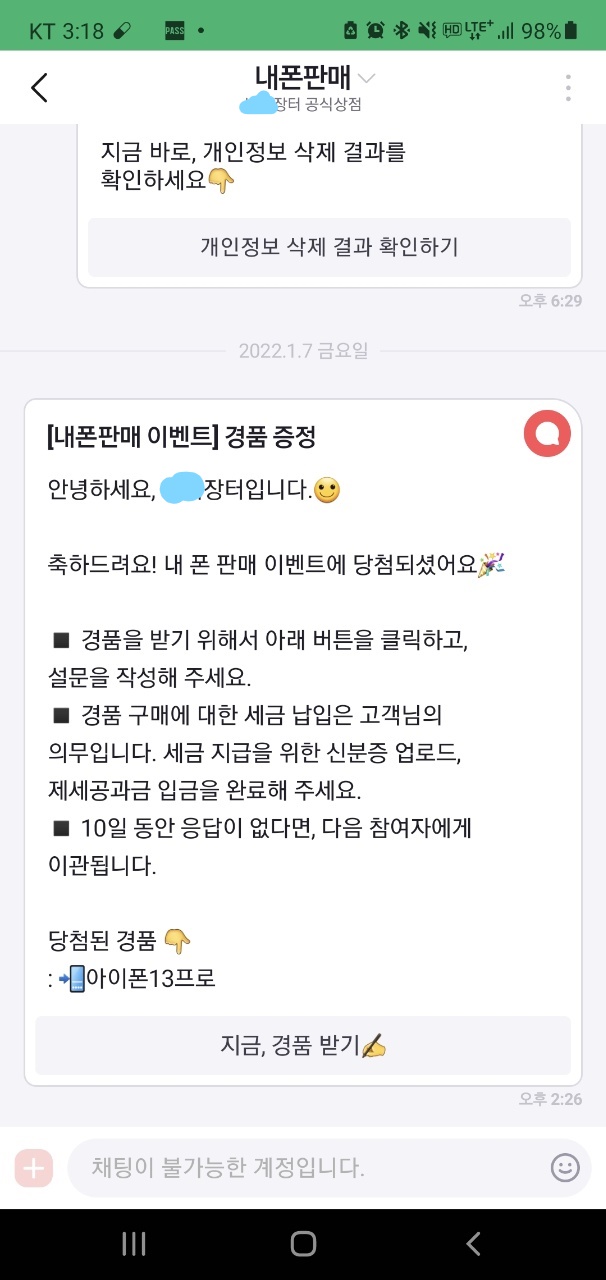This screenshot has height=1280, width=606.
Task: Expand the 내폰판매 channel title dropdown
Action: (366, 78)
